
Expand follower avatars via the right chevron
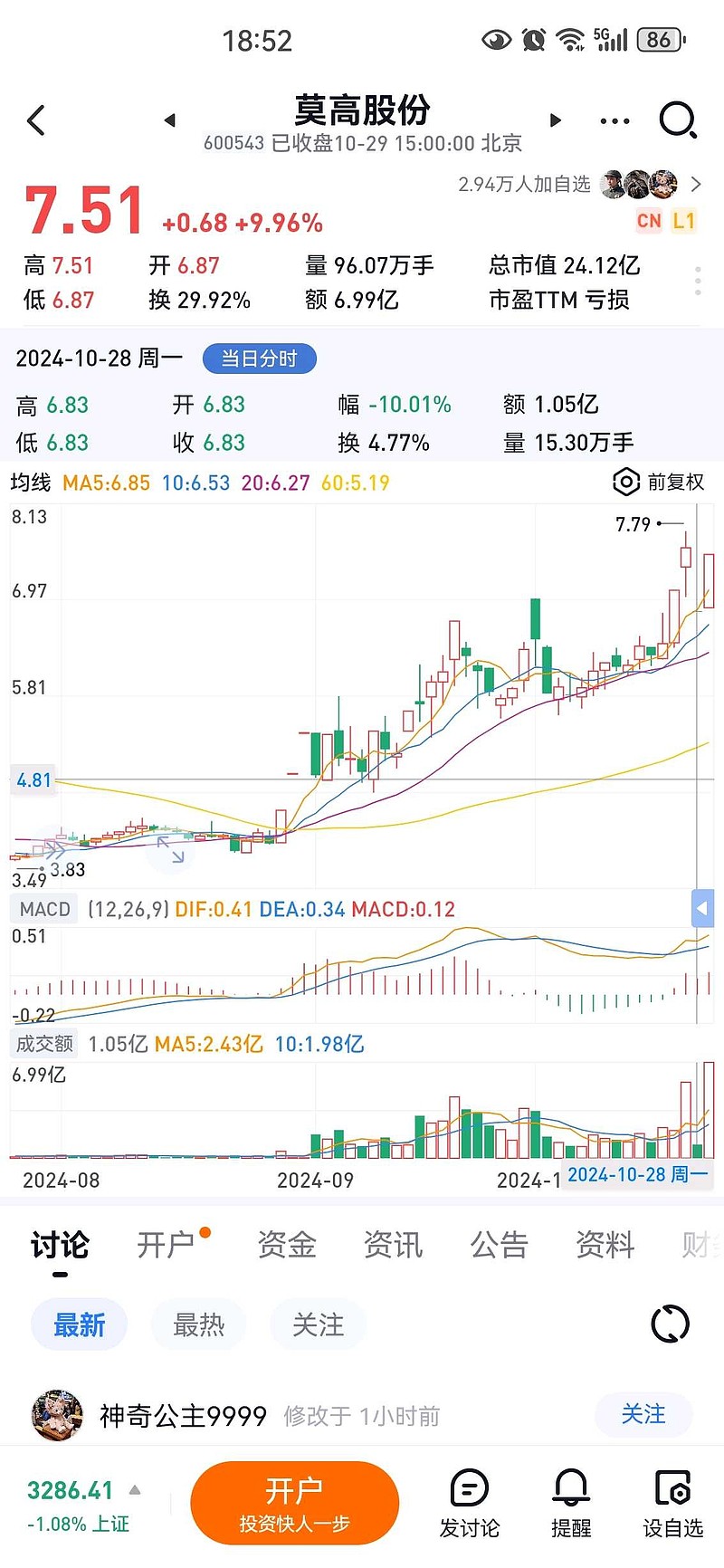pos(699,185)
